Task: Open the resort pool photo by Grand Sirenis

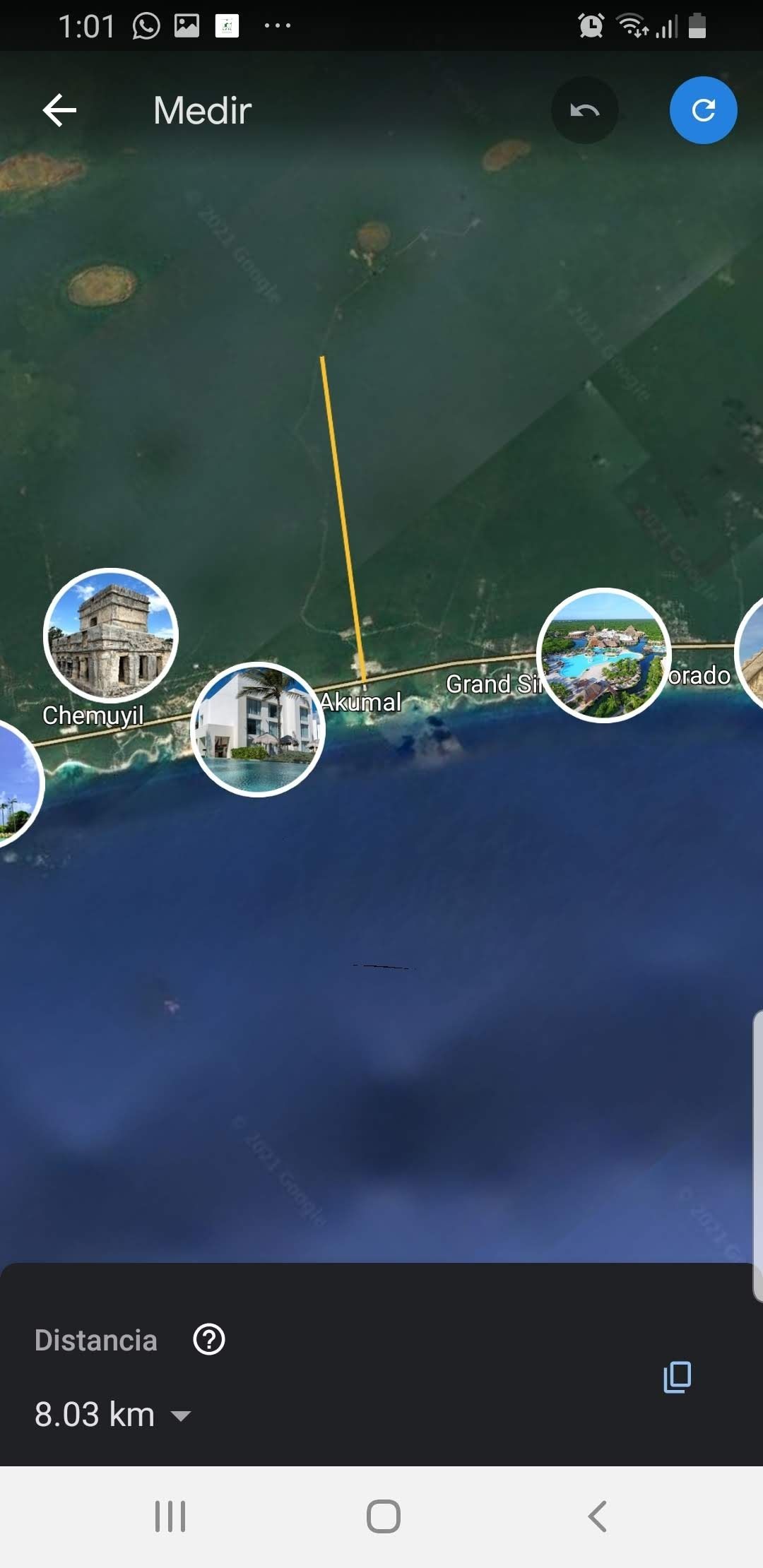Action: coord(603,655)
